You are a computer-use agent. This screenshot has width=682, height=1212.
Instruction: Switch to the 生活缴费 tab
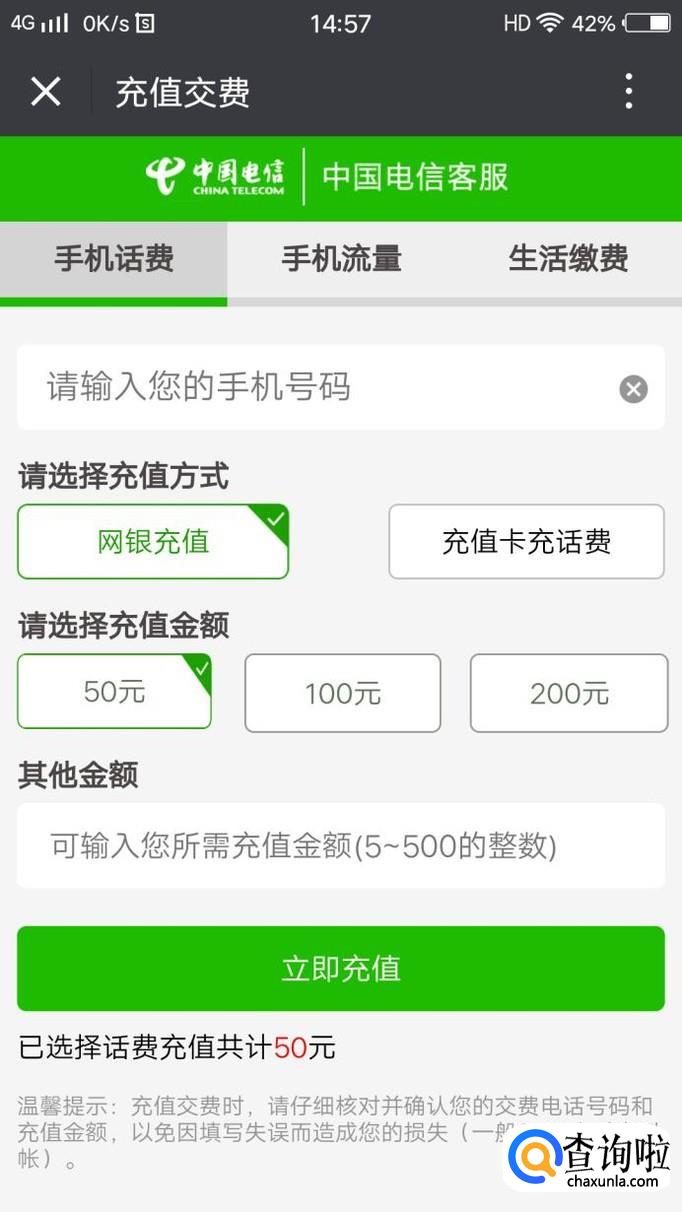pyautogui.click(x=568, y=260)
